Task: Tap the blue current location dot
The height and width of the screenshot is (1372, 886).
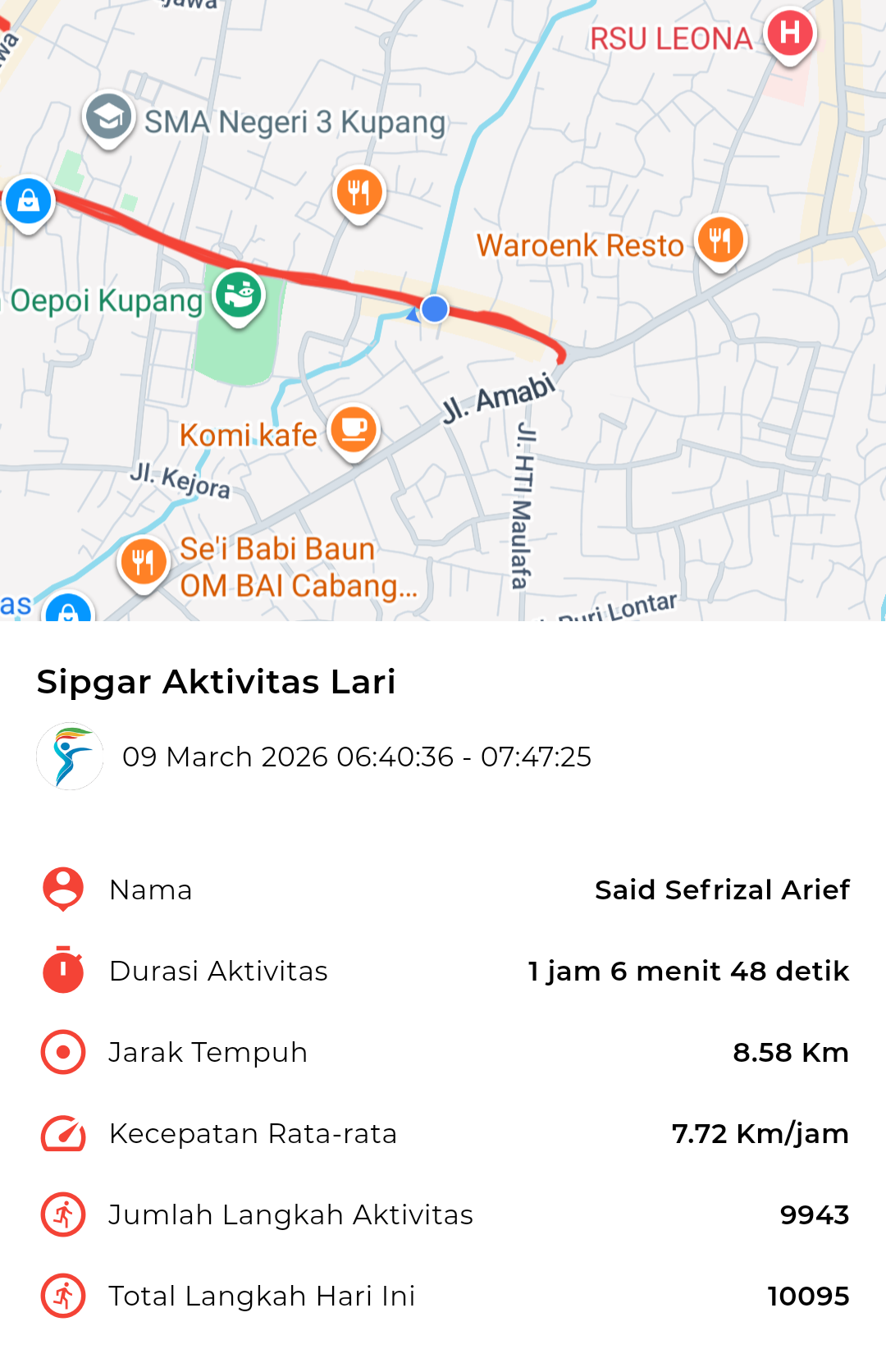Action: pyautogui.click(x=434, y=309)
